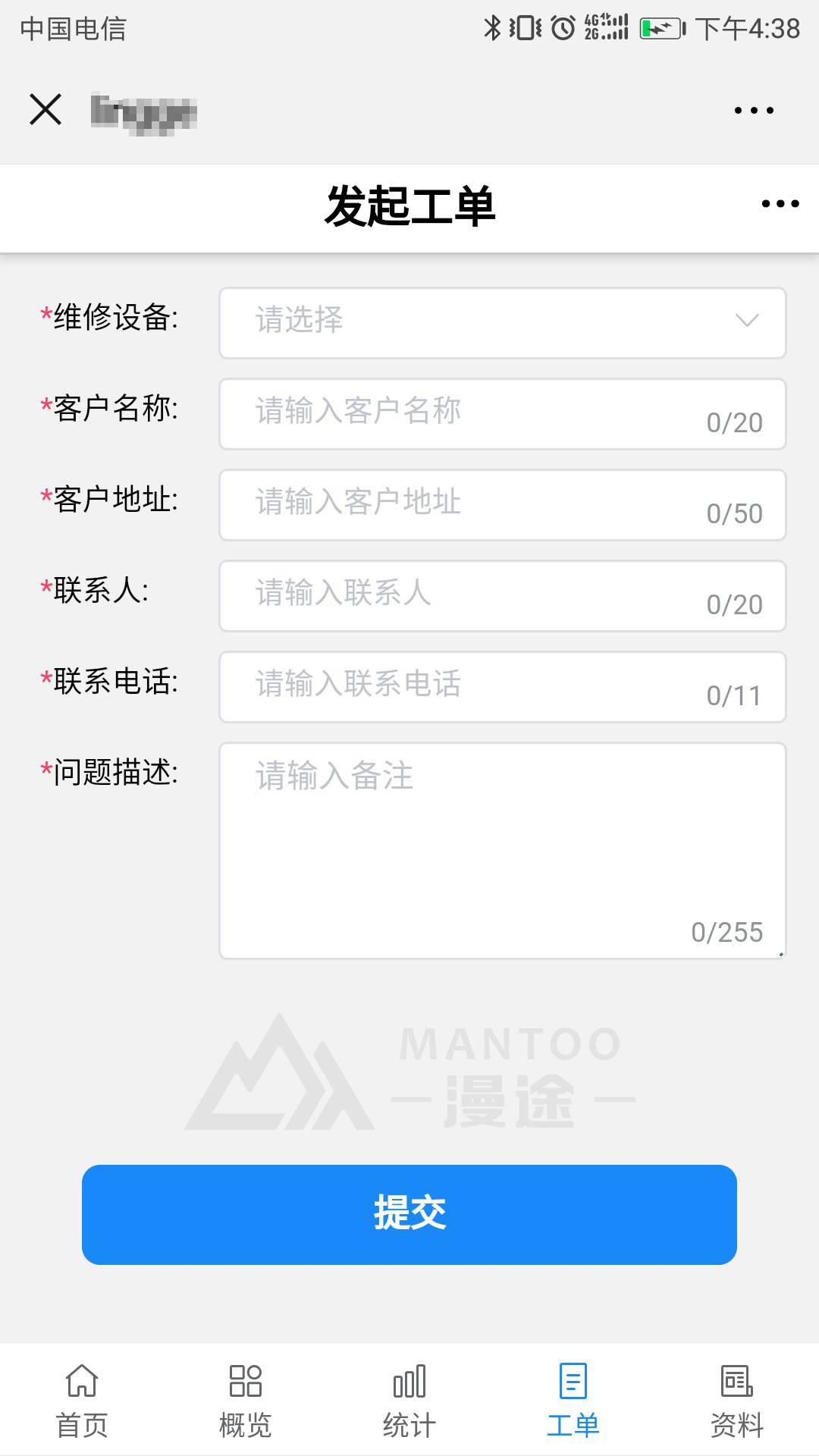
Task: Open the more options beside 发起工单
Action: click(x=780, y=204)
